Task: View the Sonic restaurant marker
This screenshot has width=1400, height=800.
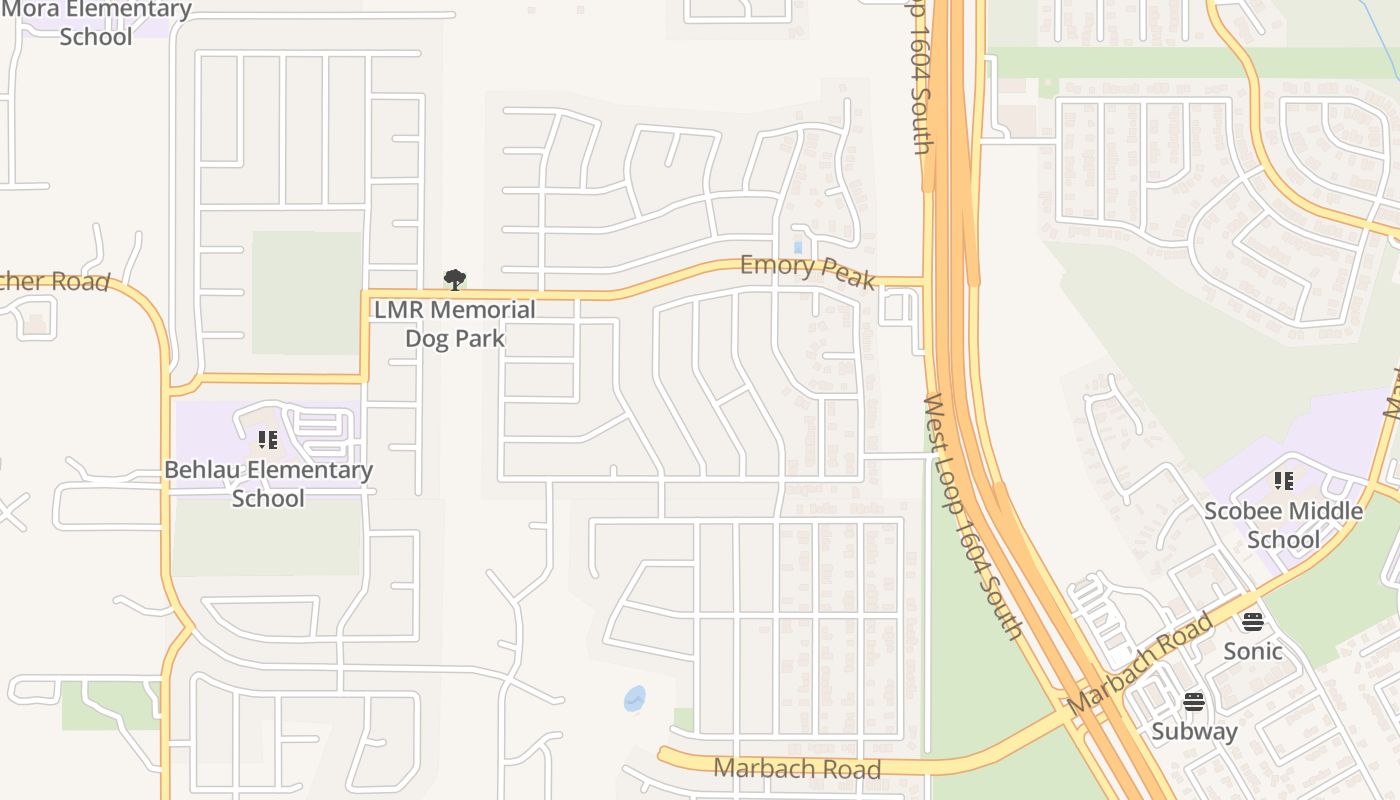Action: [1252, 622]
